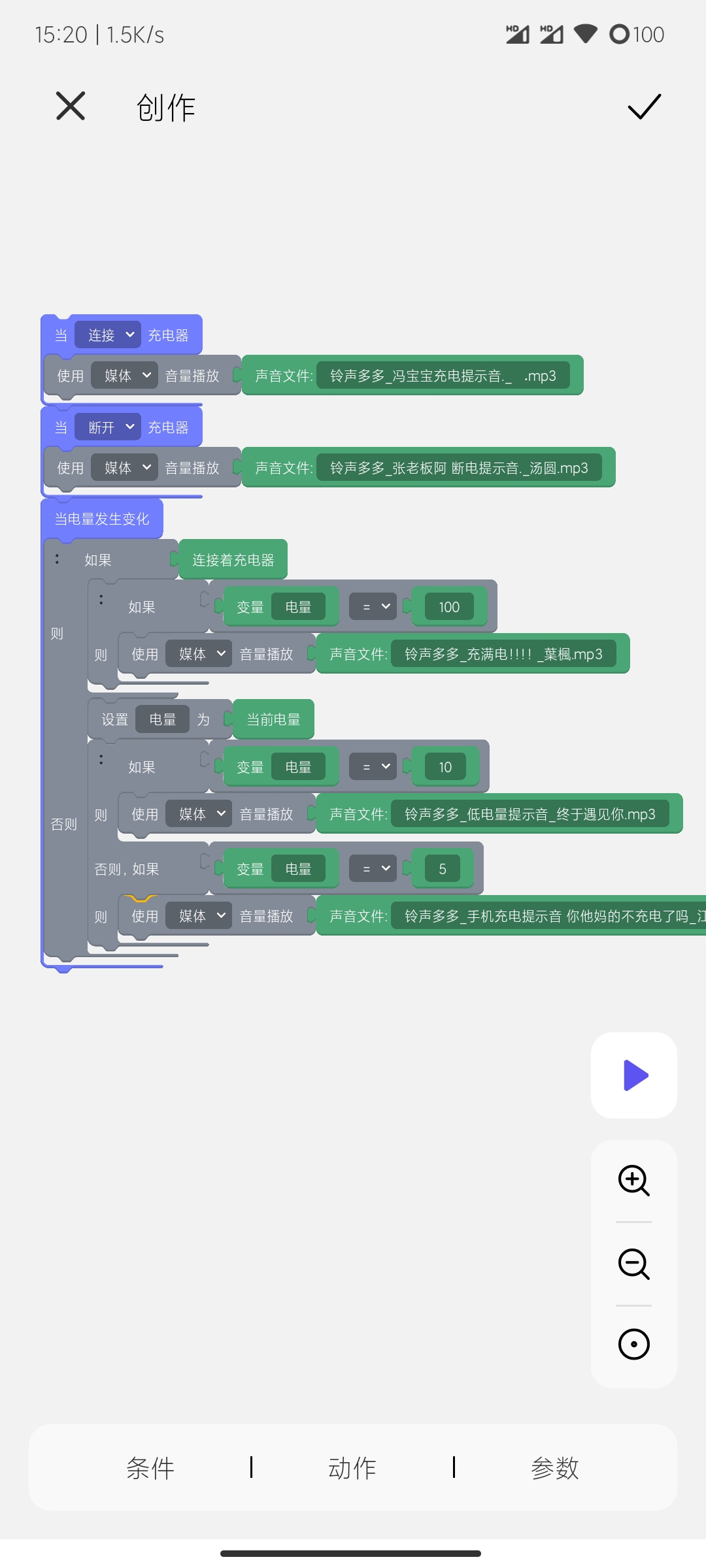Close the 创作 editor with the X

coord(71,106)
